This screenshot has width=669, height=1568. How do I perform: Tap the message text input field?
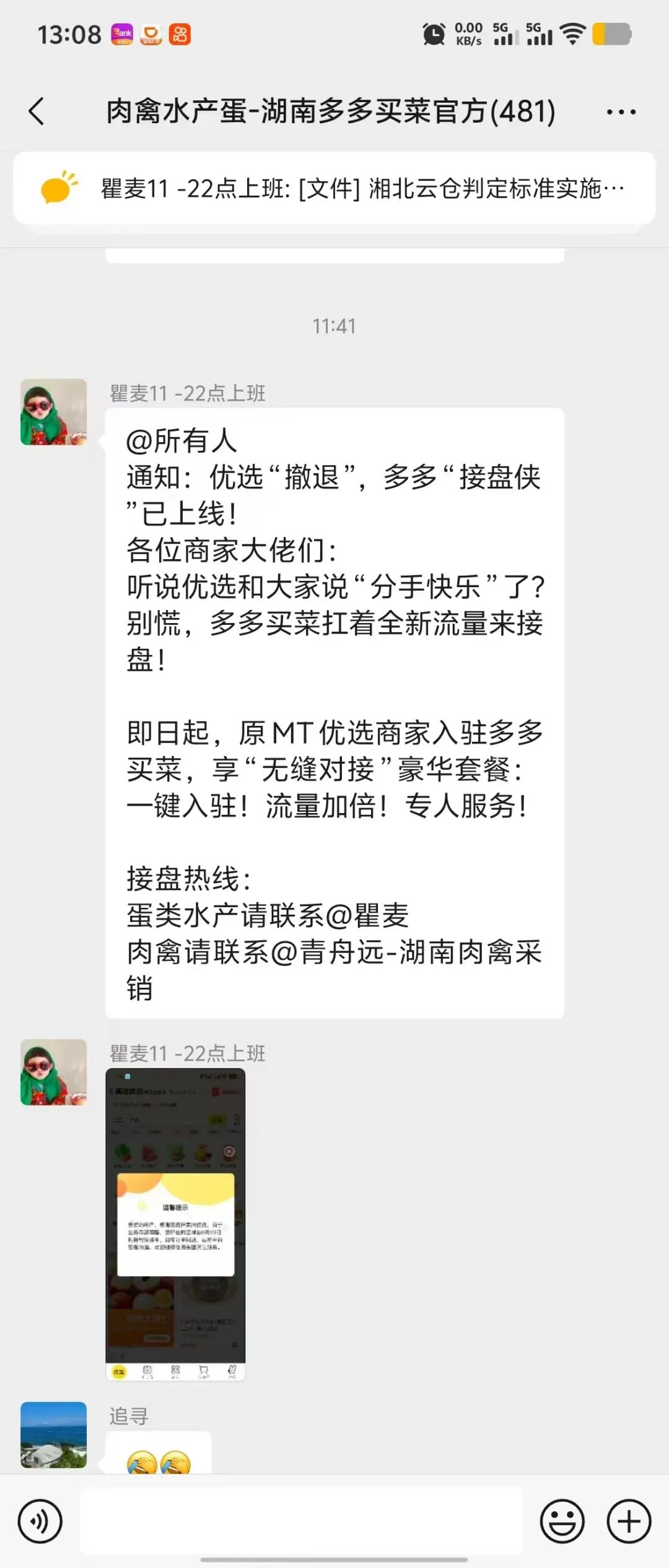301,1521
